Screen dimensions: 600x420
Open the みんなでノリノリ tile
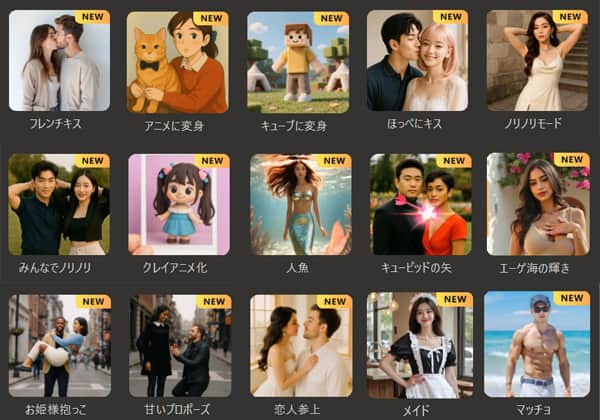tap(59, 205)
